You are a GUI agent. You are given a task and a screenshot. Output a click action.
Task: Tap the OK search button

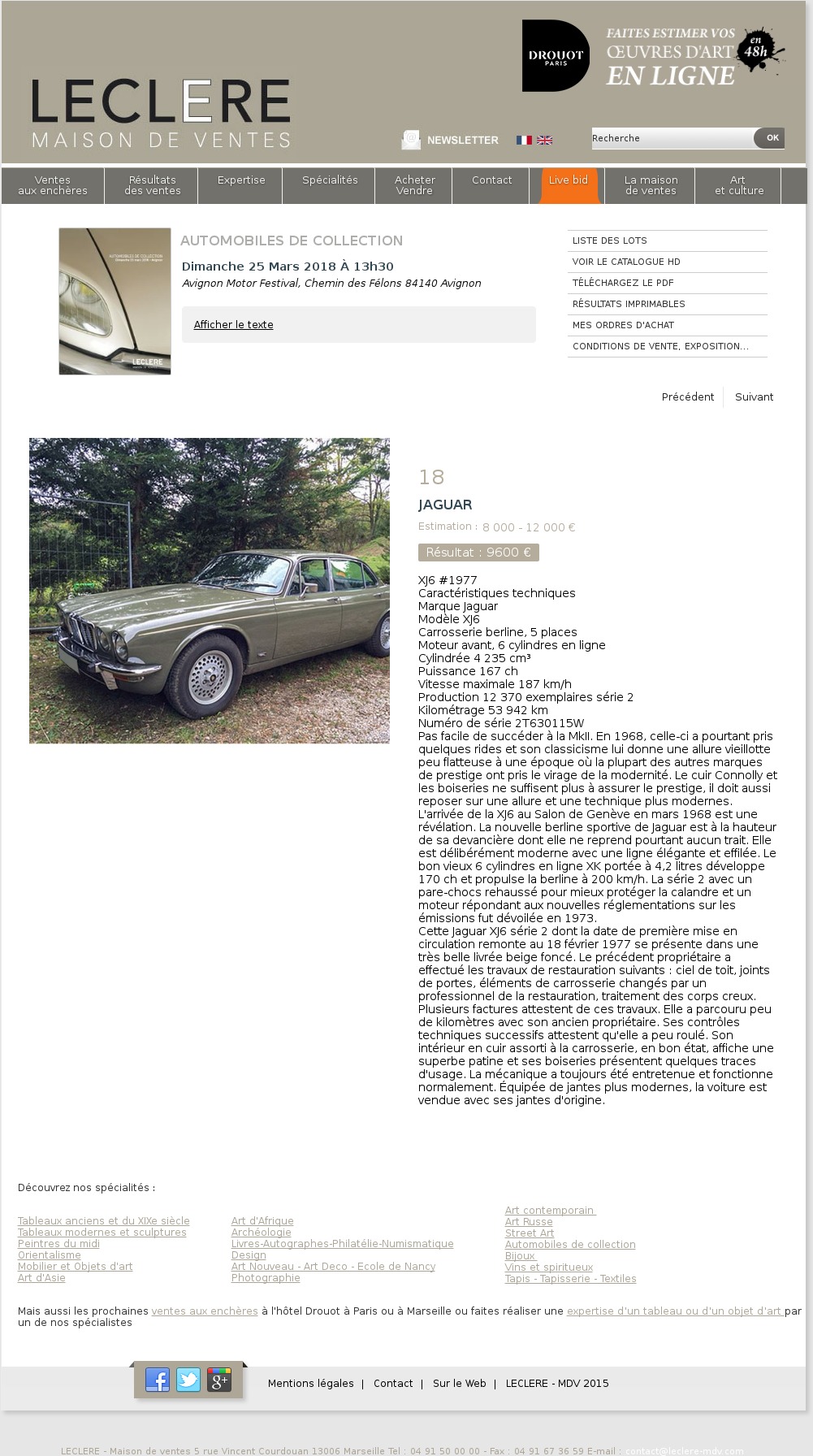[771, 138]
